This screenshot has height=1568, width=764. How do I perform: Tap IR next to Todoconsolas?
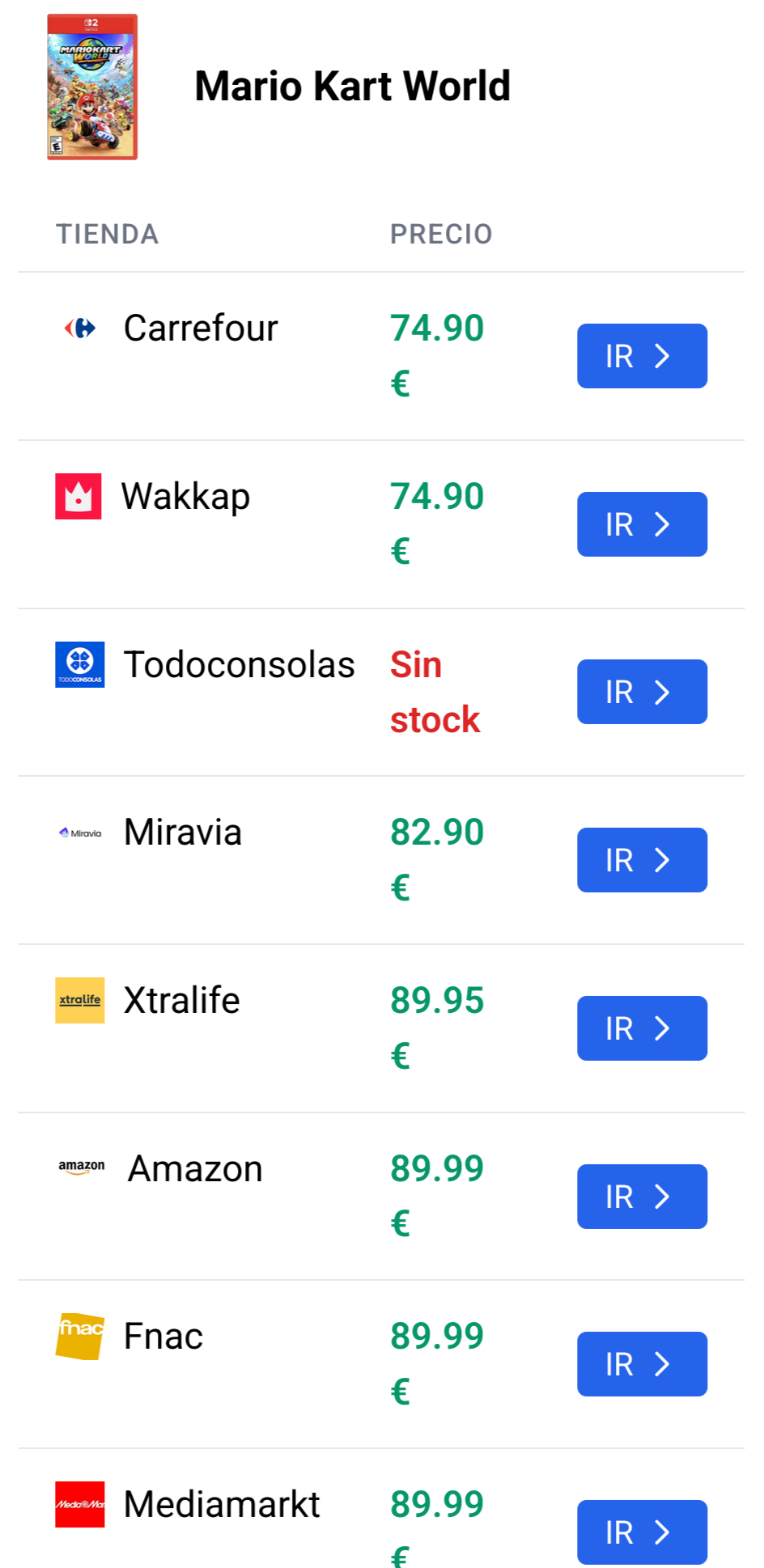(x=642, y=692)
